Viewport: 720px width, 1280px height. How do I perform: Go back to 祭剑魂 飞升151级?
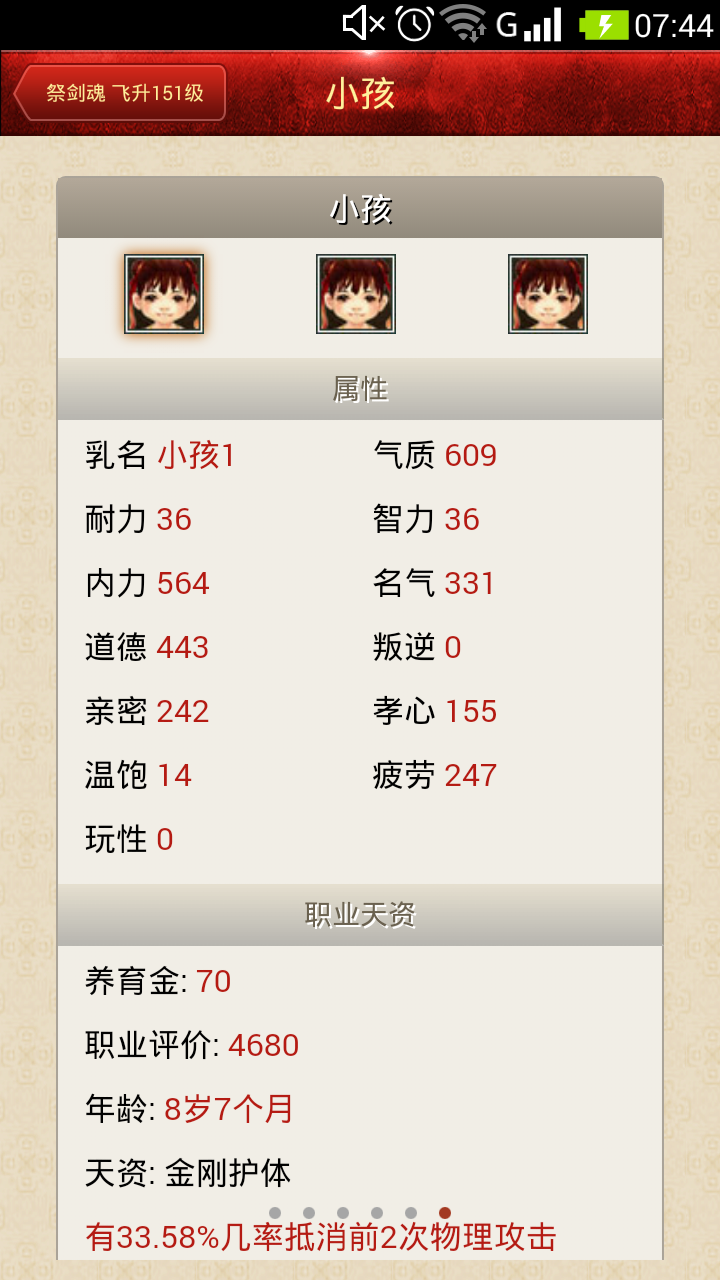(120, 93)
